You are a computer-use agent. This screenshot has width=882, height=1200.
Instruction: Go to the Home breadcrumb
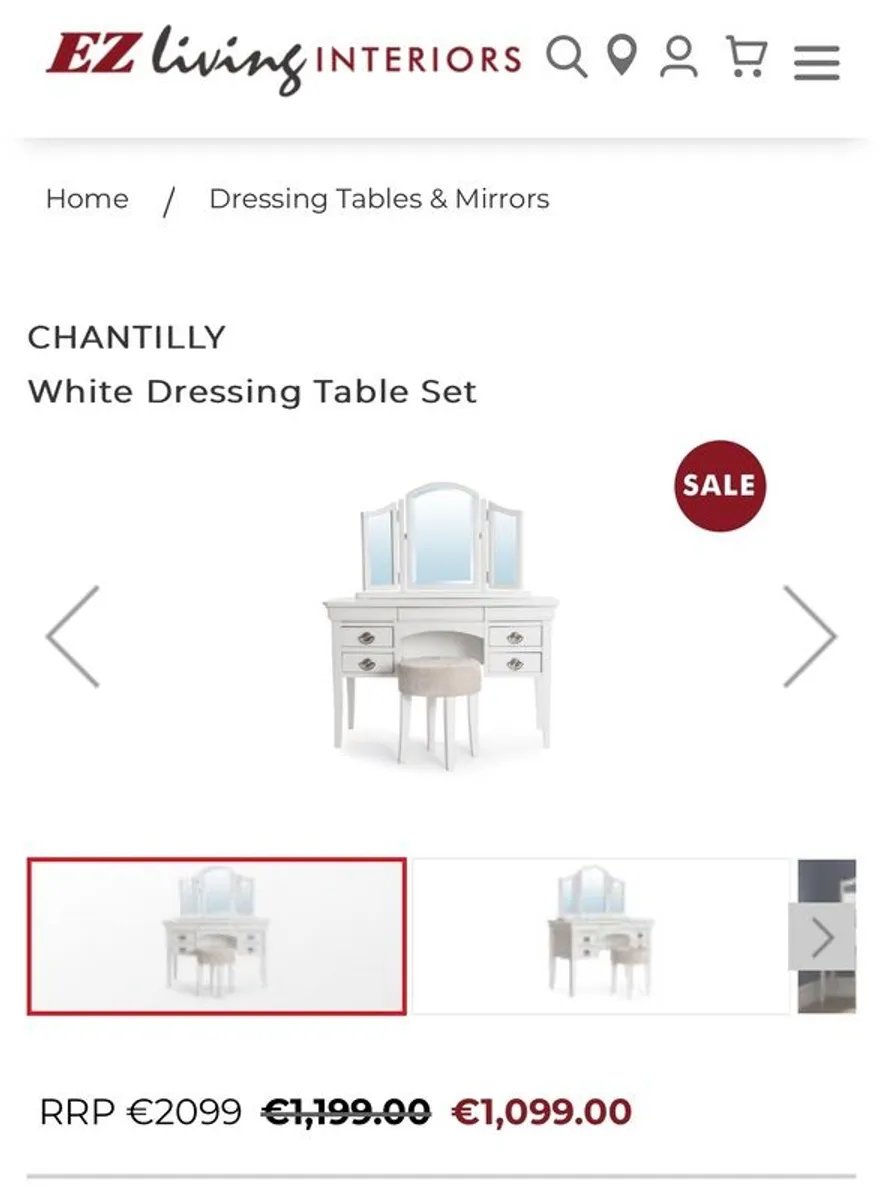(87, 199)
